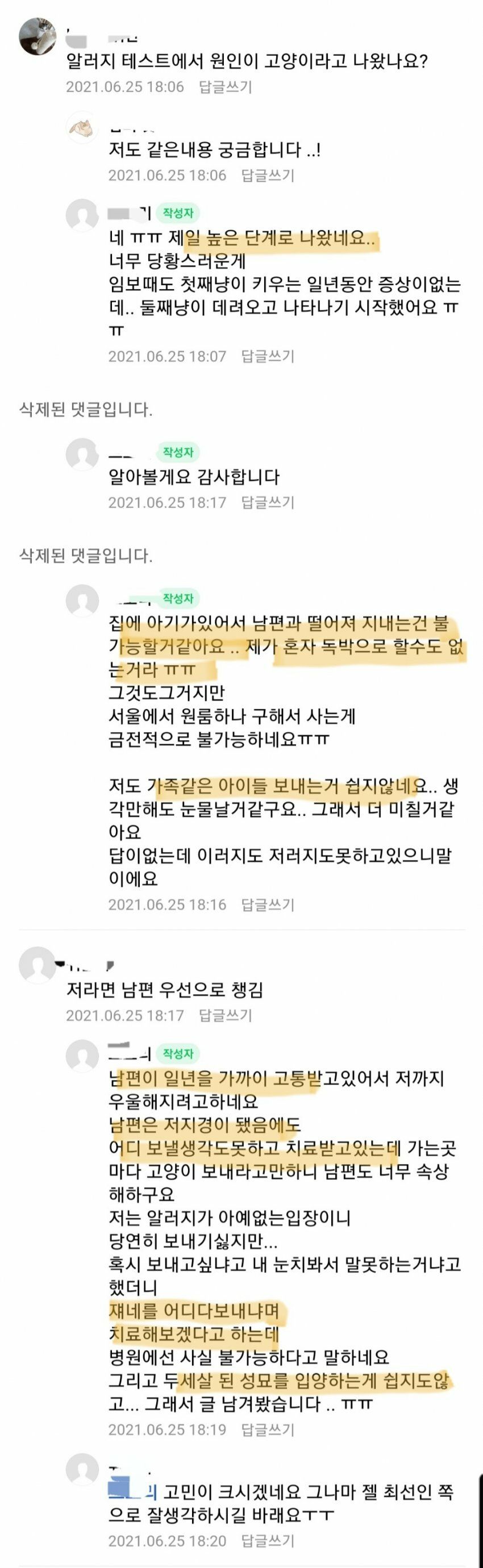Open the avatar beside '저라면 남편 우선으로 챙김'
The width and height of the screenshot is (483, 1568).
[x=38, y=965]
